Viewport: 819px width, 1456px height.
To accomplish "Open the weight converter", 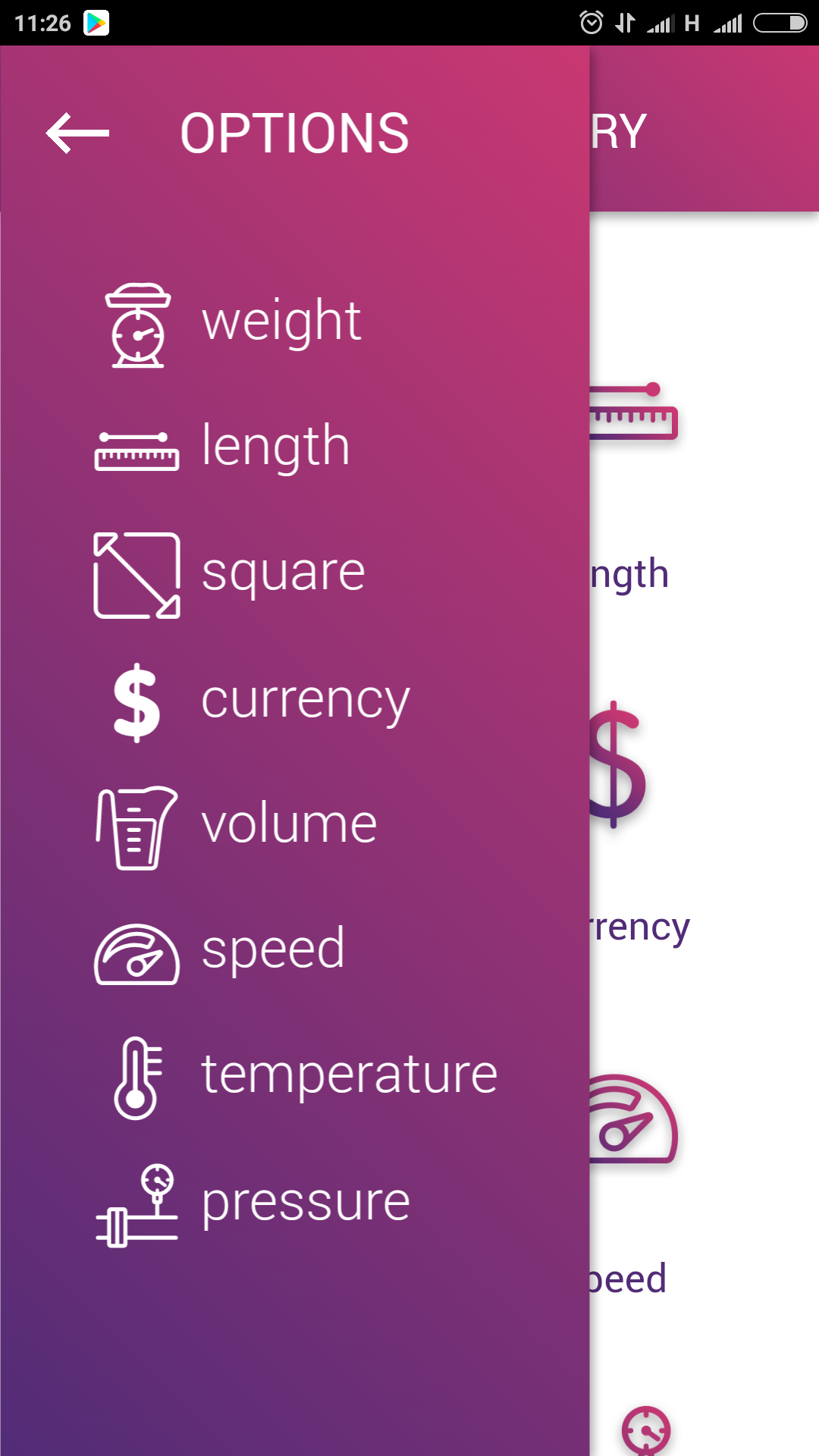I will pyautogui.click(x=295, y=324).
